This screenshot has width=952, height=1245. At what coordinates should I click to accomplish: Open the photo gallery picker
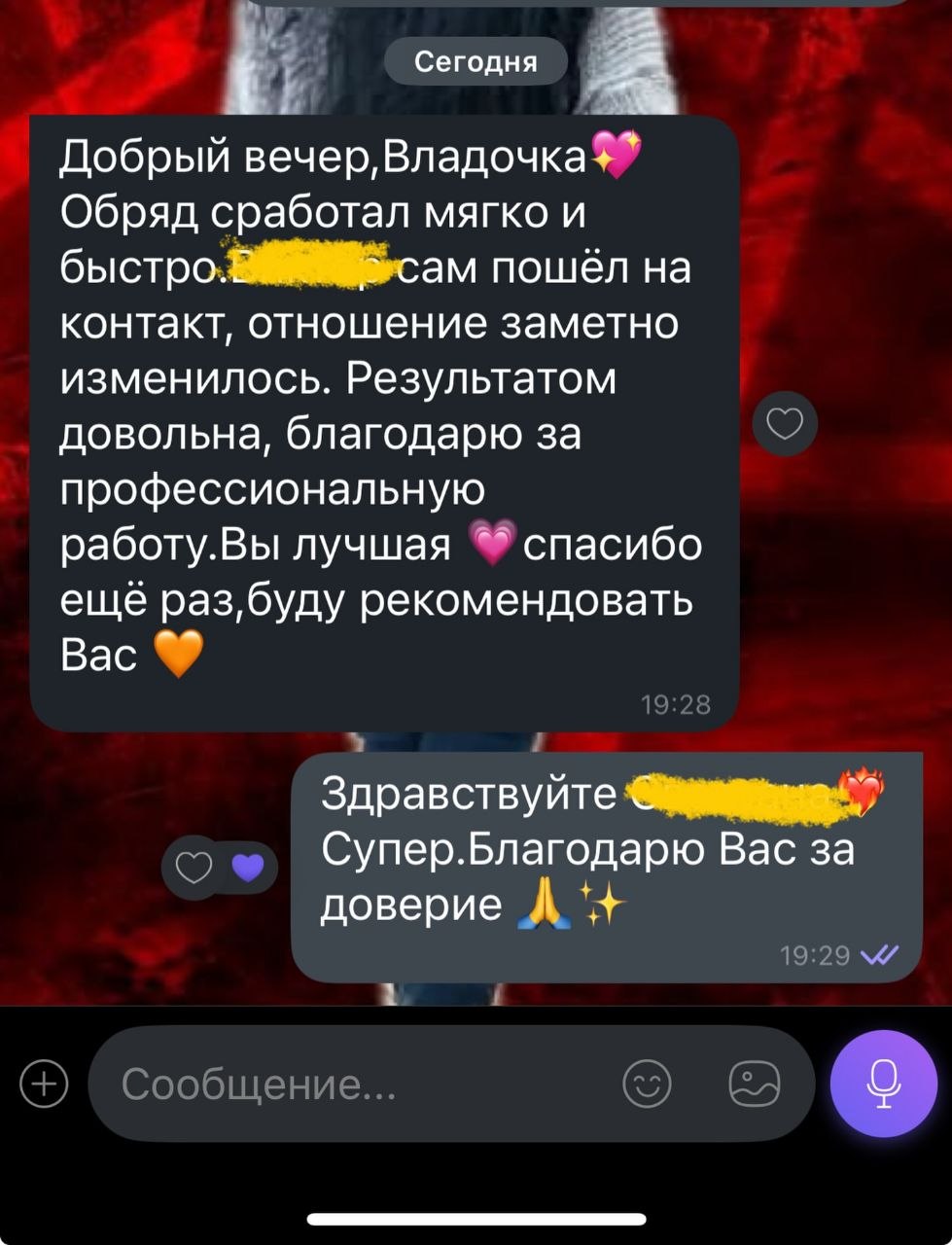tap(755, 1084)
